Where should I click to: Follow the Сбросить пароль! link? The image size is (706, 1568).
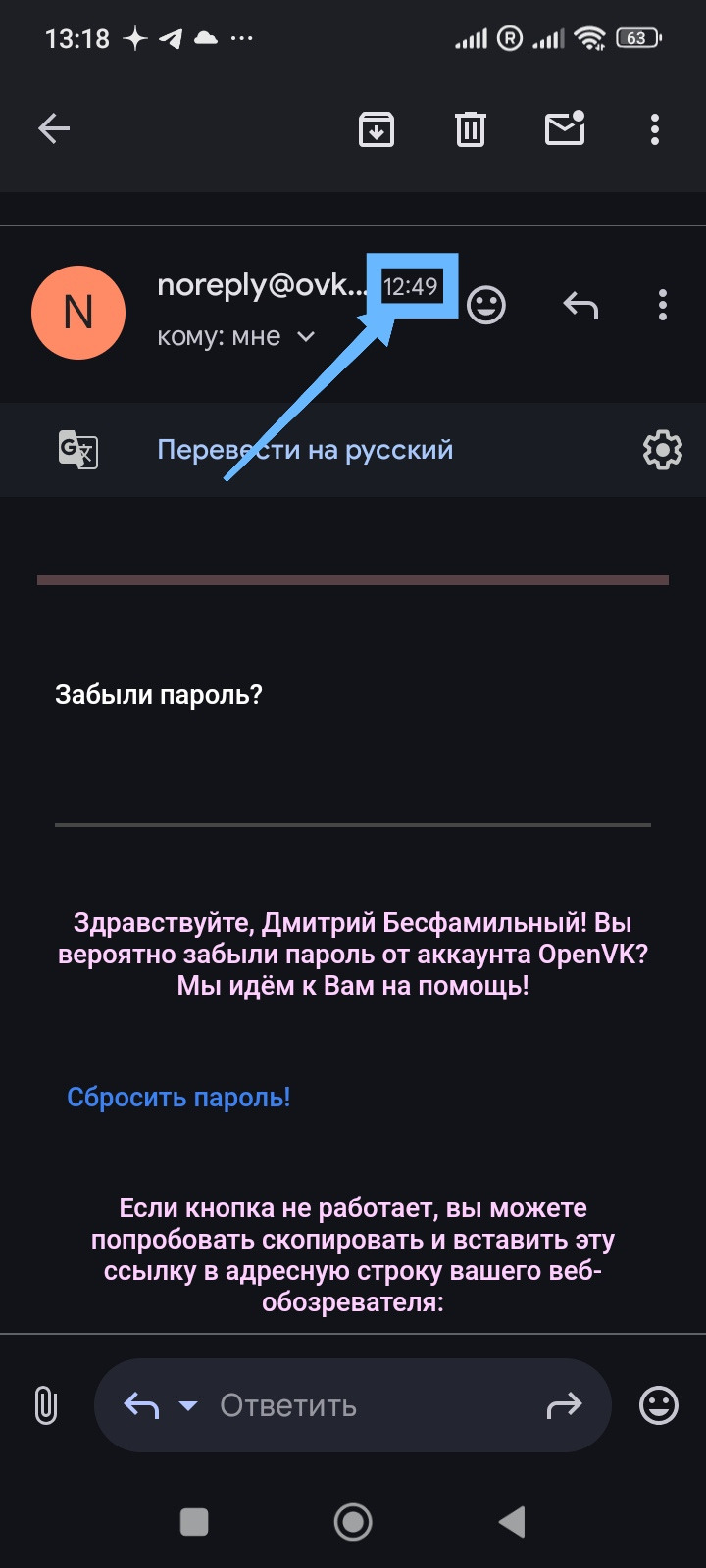[x=178, y=1097]
